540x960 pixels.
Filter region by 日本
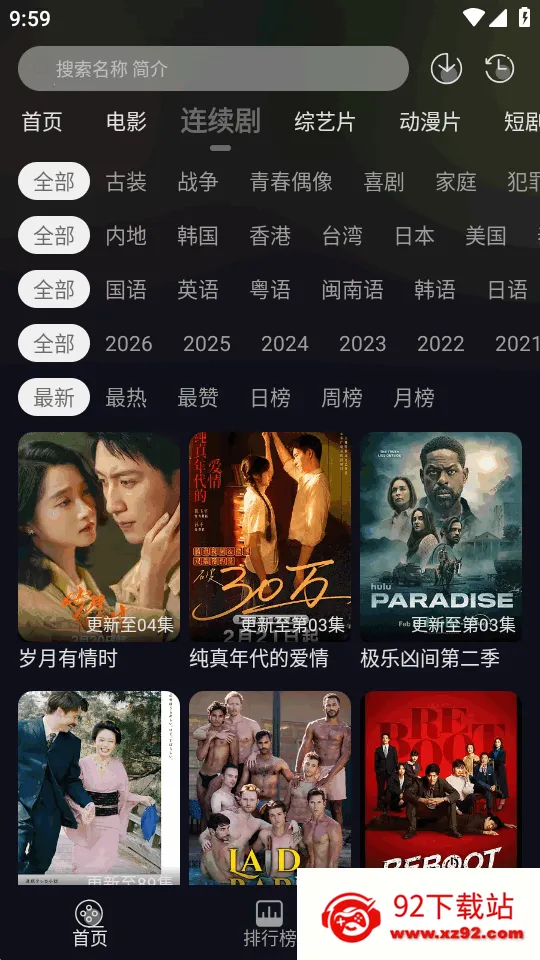pos(414,236)
